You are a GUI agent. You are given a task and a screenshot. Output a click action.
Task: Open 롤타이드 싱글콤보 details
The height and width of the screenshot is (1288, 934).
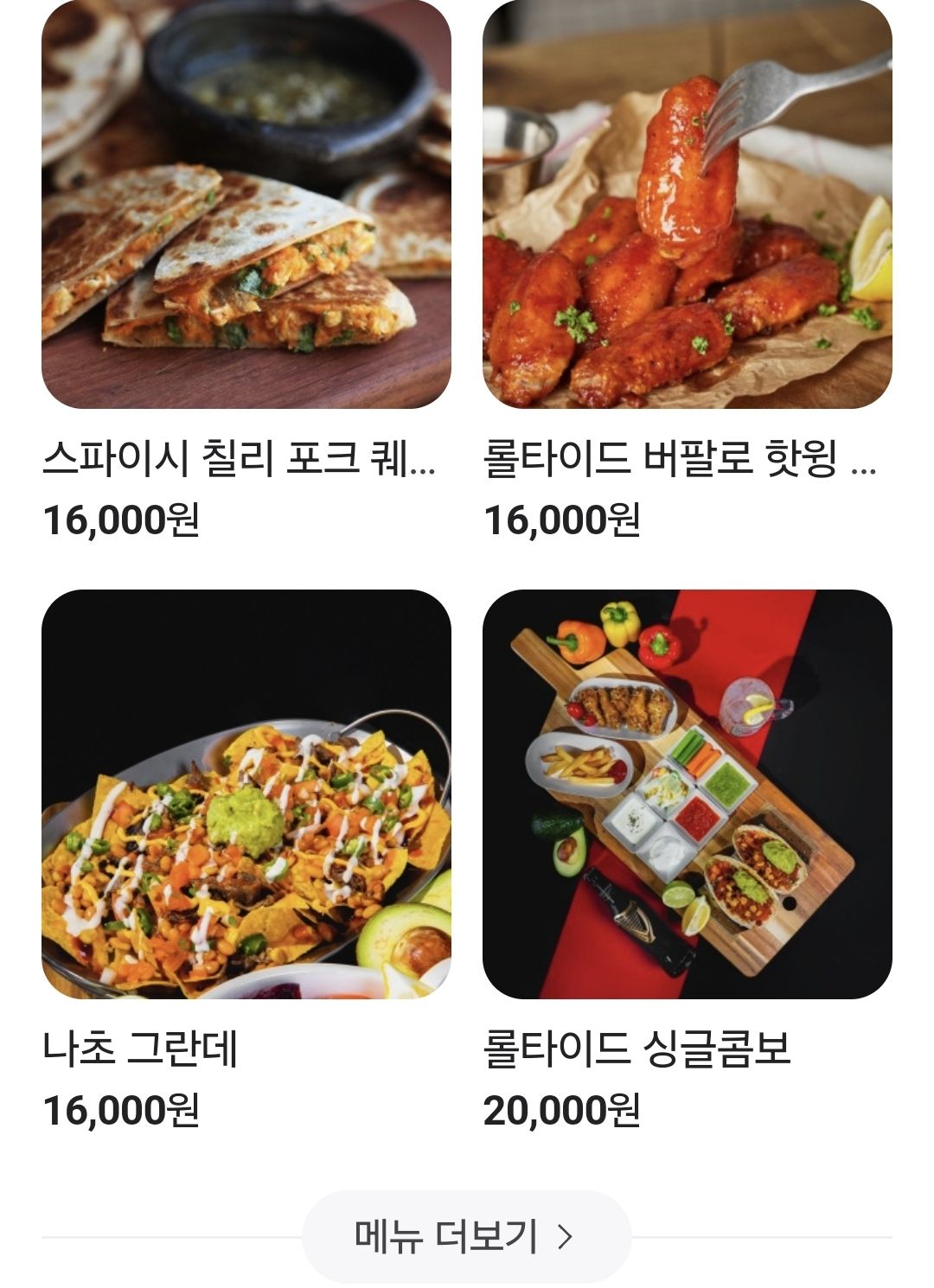pyautogui.click(x=687, y=794)
